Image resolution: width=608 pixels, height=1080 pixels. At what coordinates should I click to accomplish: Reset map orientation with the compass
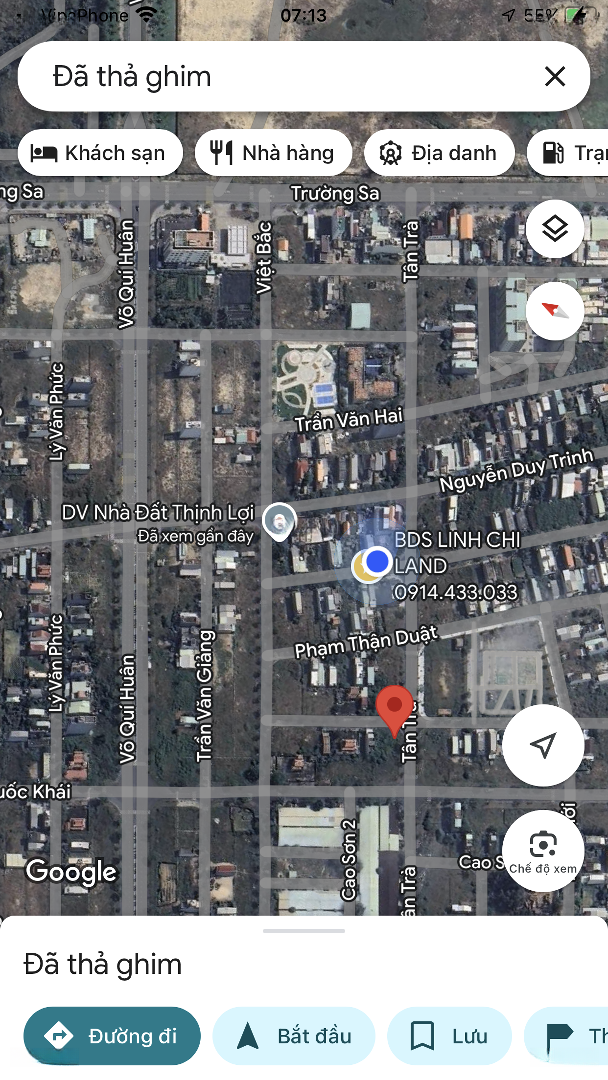click(x=555, y=310)
